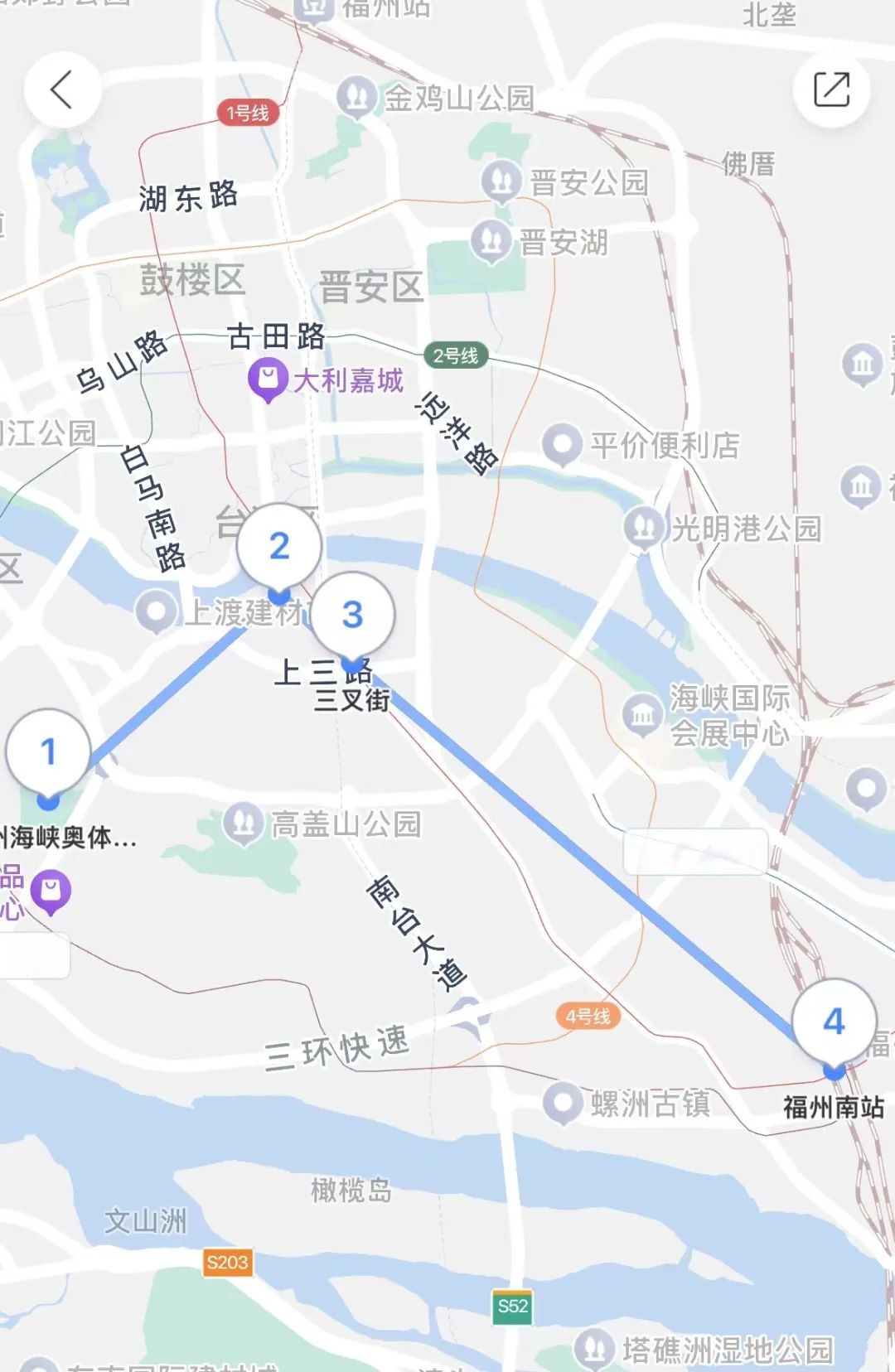Open 海峡国际会展中心 marker
This screenshot has width=895, height=1372.
click(642, 715)
